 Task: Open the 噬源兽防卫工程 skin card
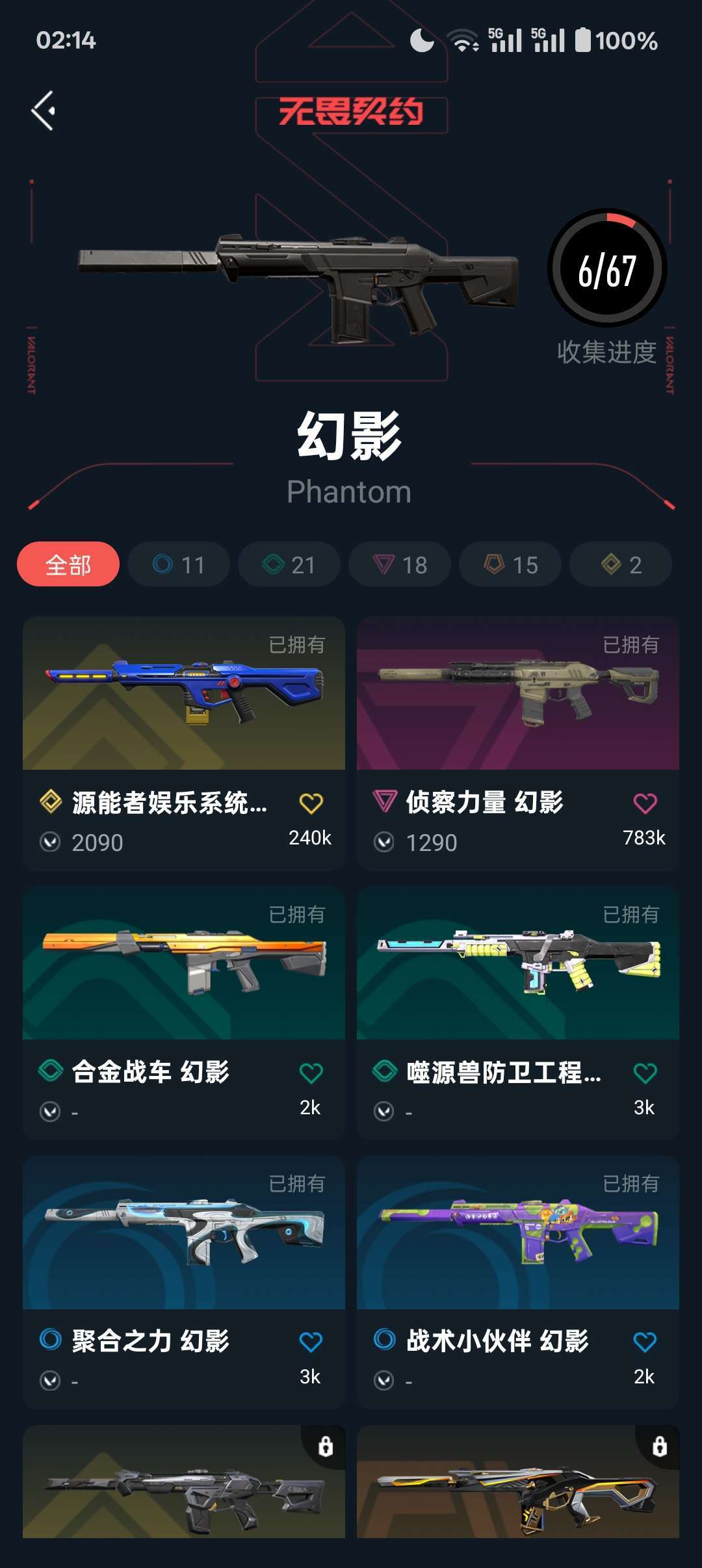(x=518, y=1013)
